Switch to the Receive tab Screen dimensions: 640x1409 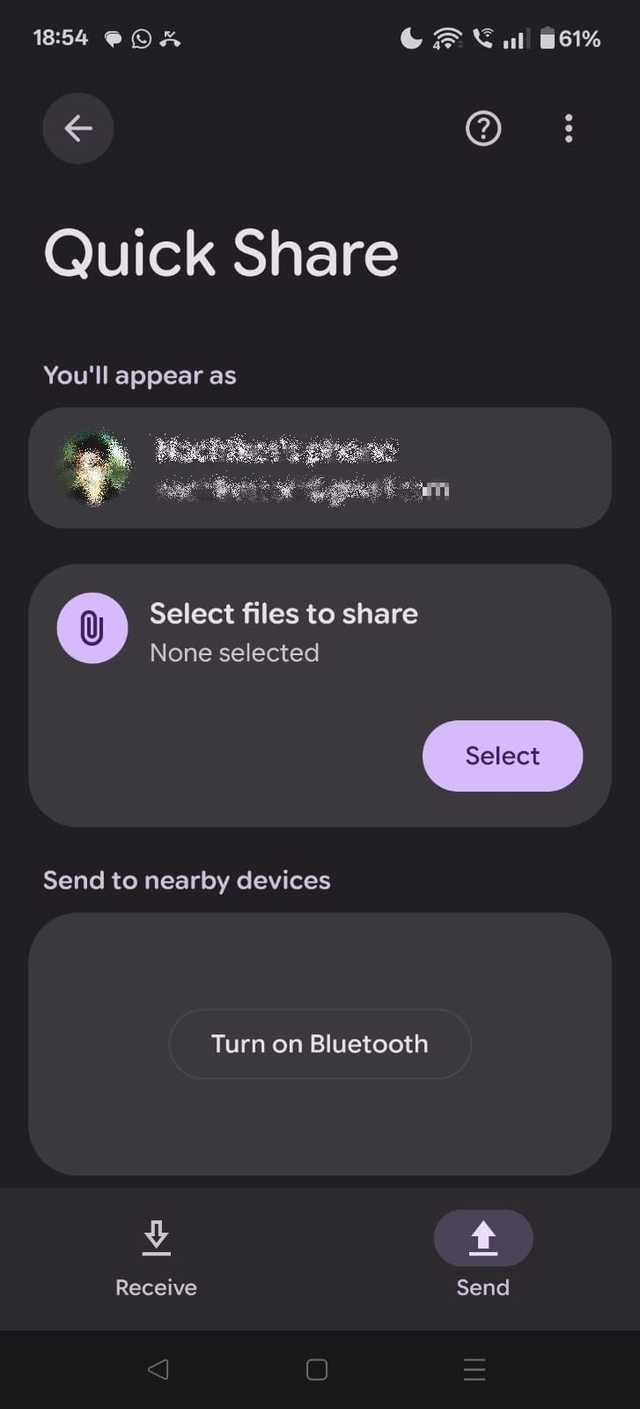156,1258
